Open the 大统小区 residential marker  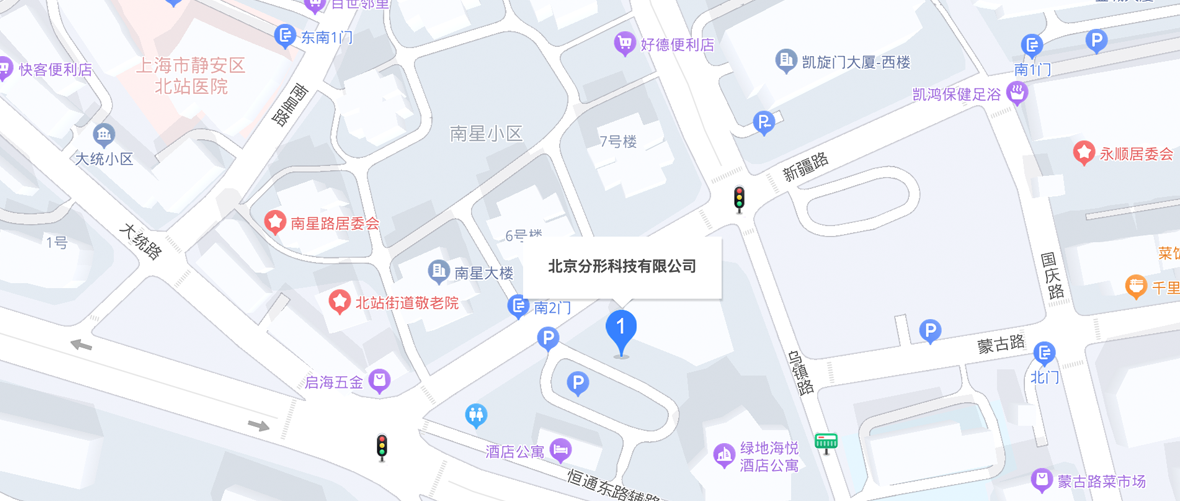click(x=104, y=136)
